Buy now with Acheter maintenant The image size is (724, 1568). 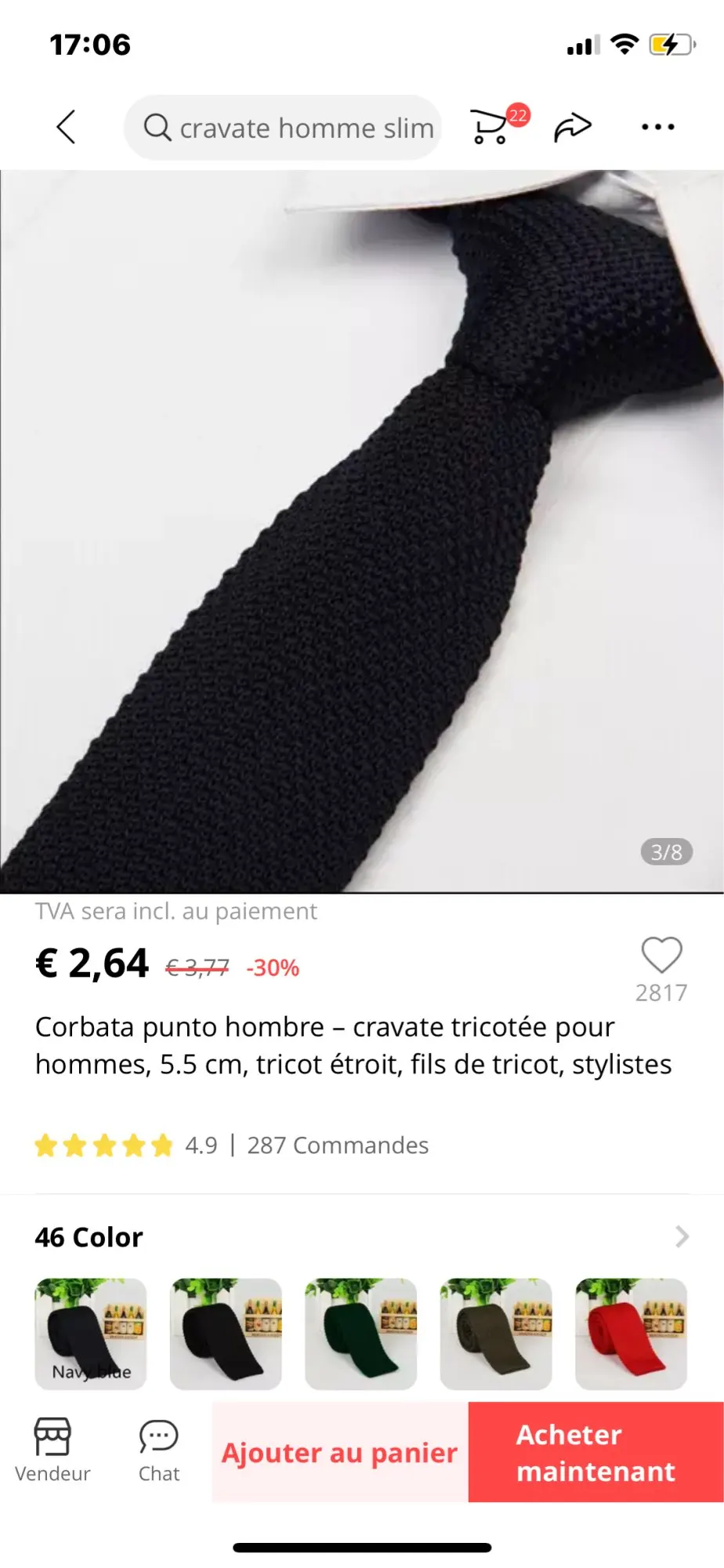coord(595,1453)
